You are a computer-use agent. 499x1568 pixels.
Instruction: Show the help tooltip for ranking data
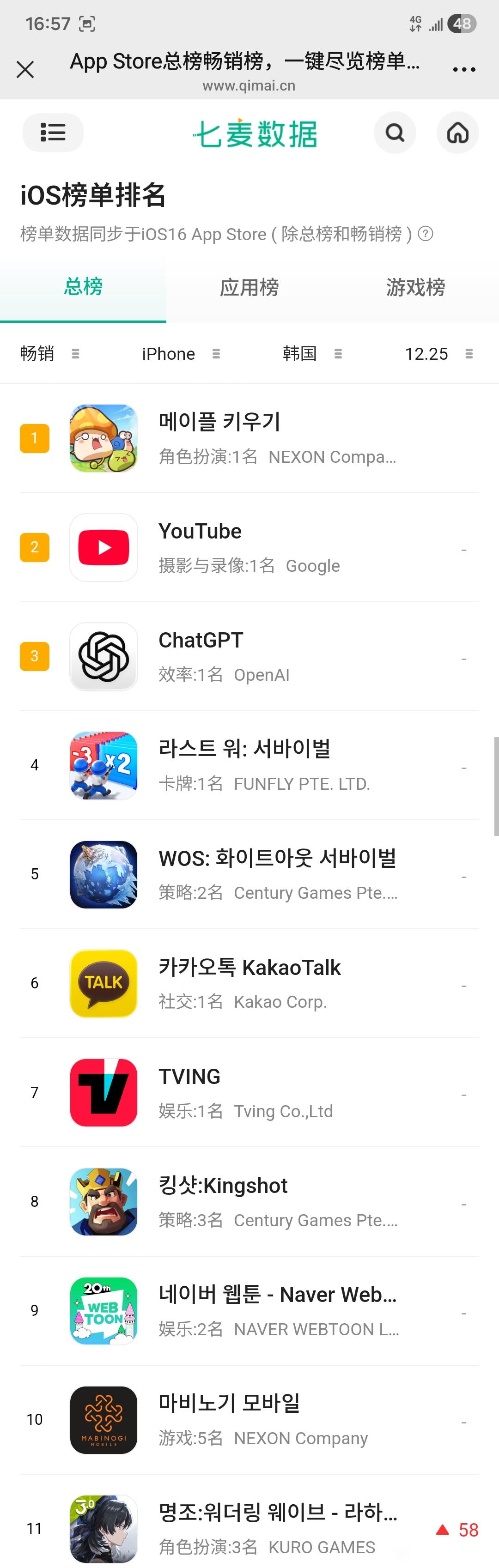point(426,234)
